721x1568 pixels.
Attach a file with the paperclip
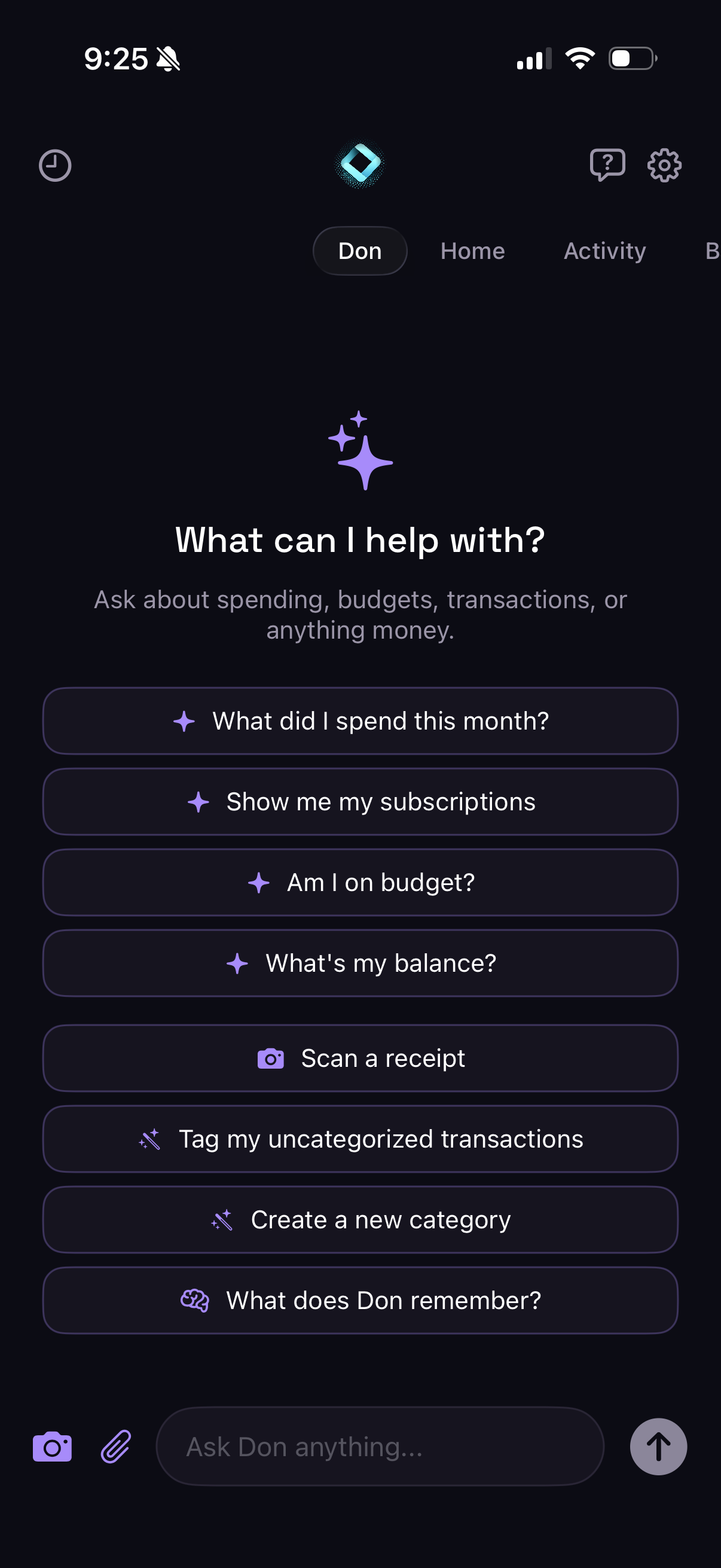tap(115, 1447)
